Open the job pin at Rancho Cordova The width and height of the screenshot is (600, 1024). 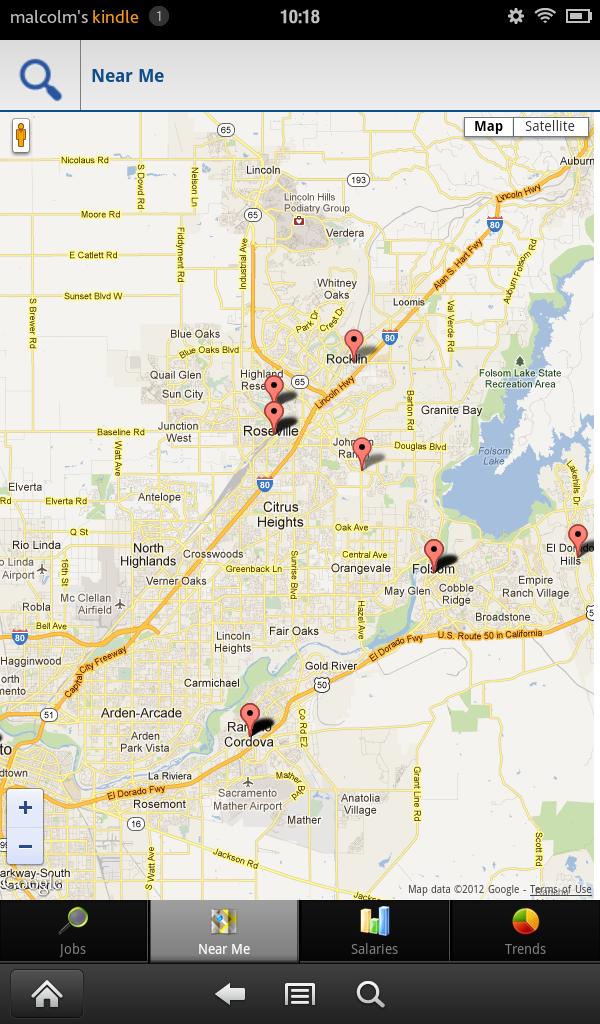pyautogui.click(x=248, y=716)
